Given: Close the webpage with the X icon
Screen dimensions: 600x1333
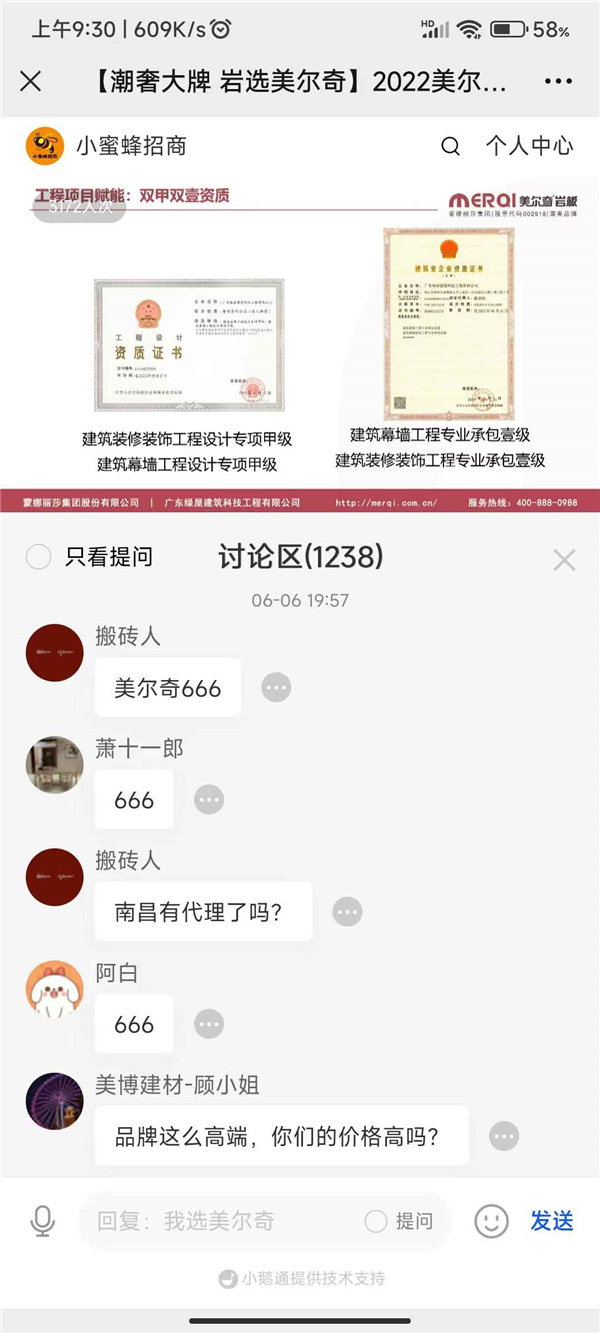Looking at the screenshot, I should [31, 81].
